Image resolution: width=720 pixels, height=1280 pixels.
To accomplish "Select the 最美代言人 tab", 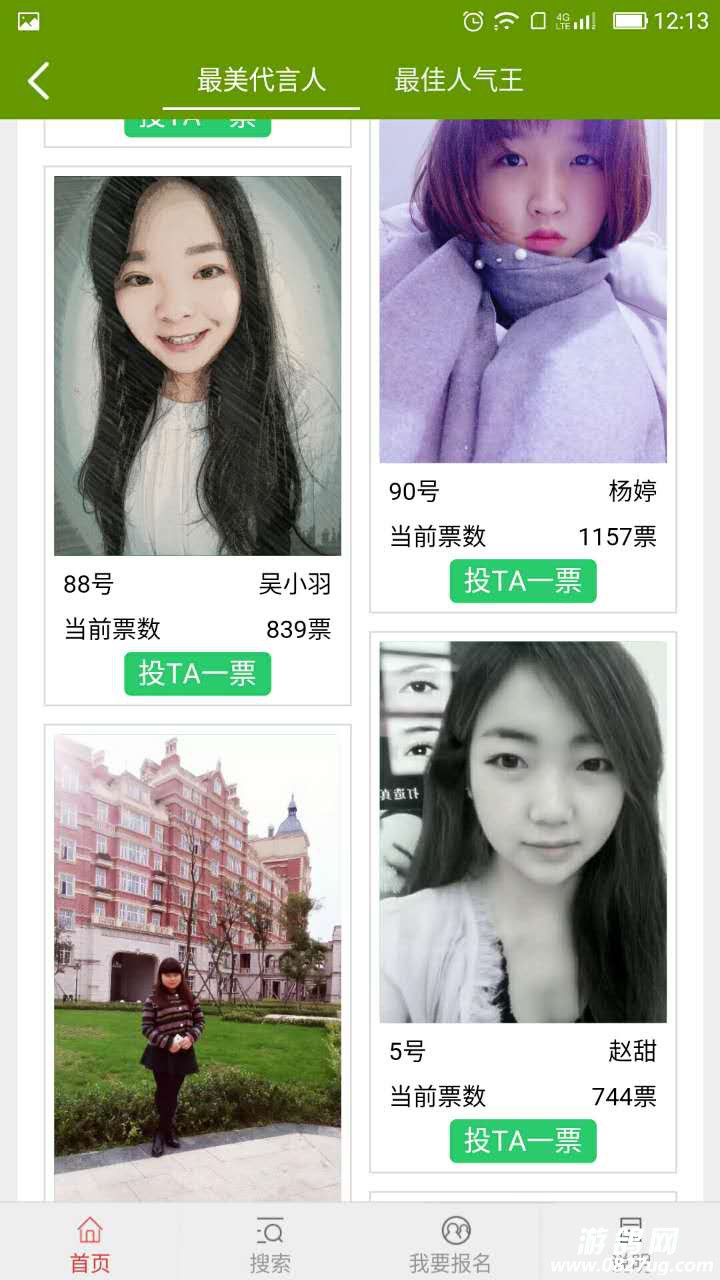I will [261, 81].
